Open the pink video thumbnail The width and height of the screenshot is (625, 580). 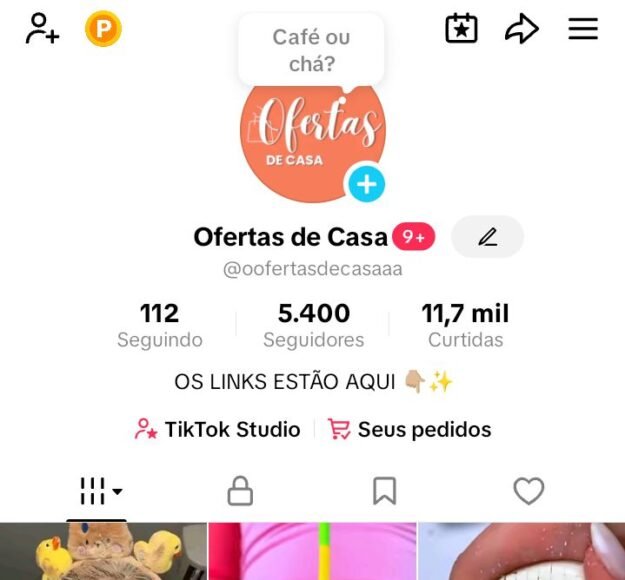[312, 552]
